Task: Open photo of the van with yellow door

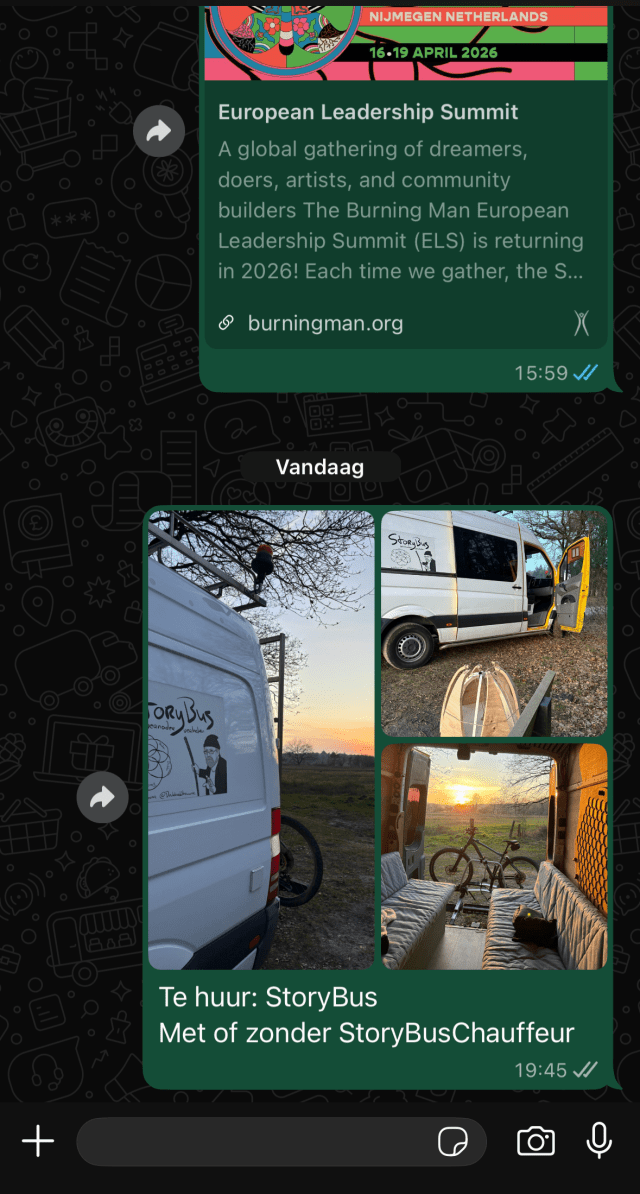Action: pyautogui.click(x=494, y=623)
